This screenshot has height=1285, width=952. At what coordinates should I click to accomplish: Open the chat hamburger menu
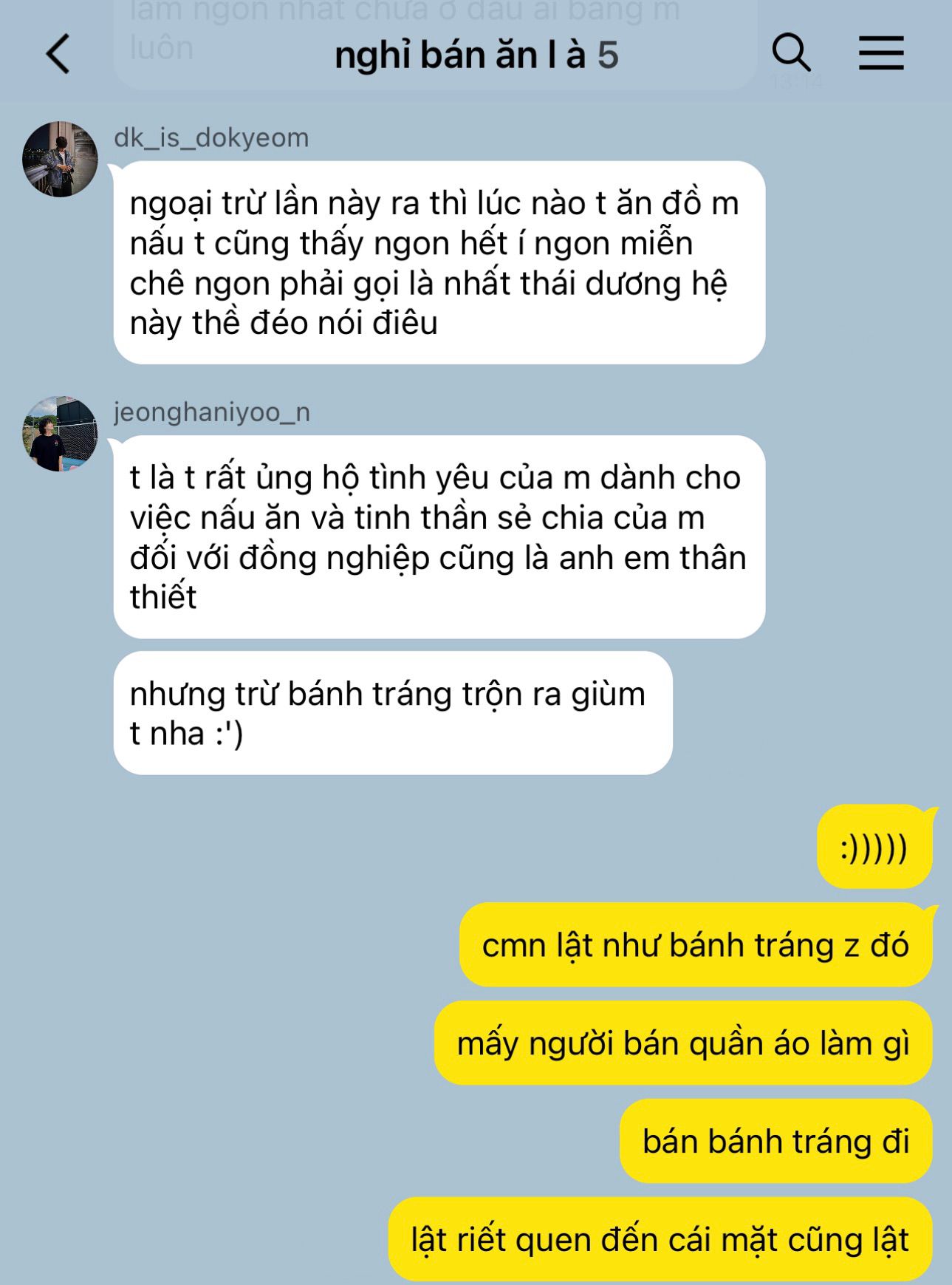click(x=881, y=53)
